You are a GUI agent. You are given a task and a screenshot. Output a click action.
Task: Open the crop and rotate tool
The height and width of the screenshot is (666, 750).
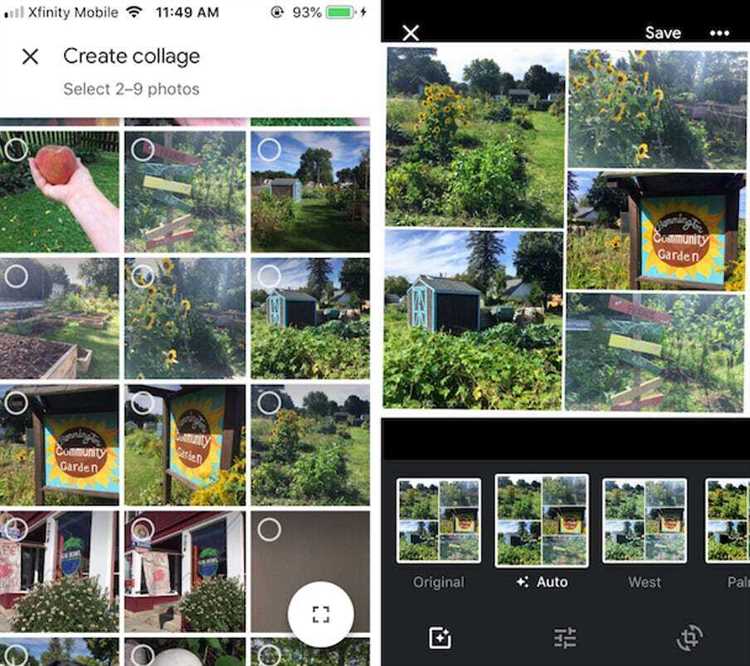pos(689,638)
